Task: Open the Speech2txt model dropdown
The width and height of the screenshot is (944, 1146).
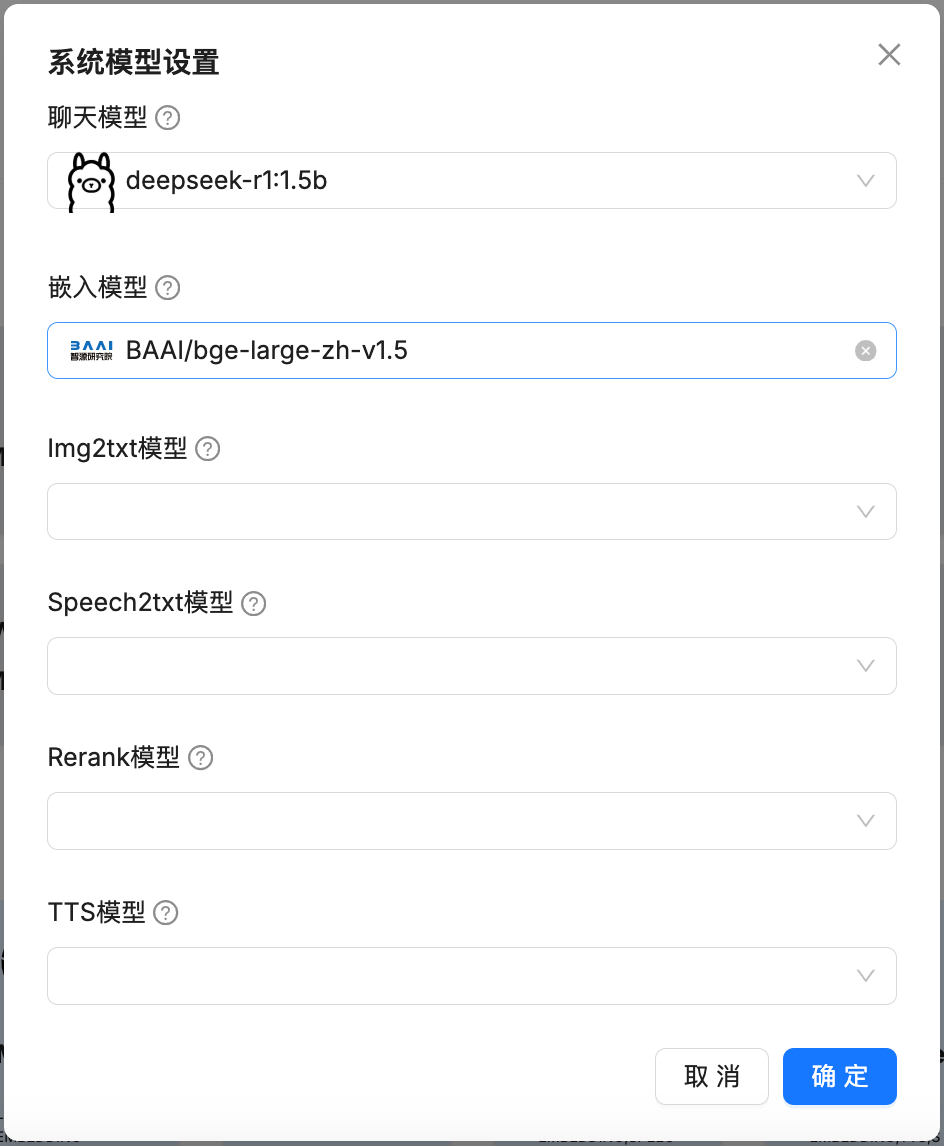Action: (x=864, y=666)
